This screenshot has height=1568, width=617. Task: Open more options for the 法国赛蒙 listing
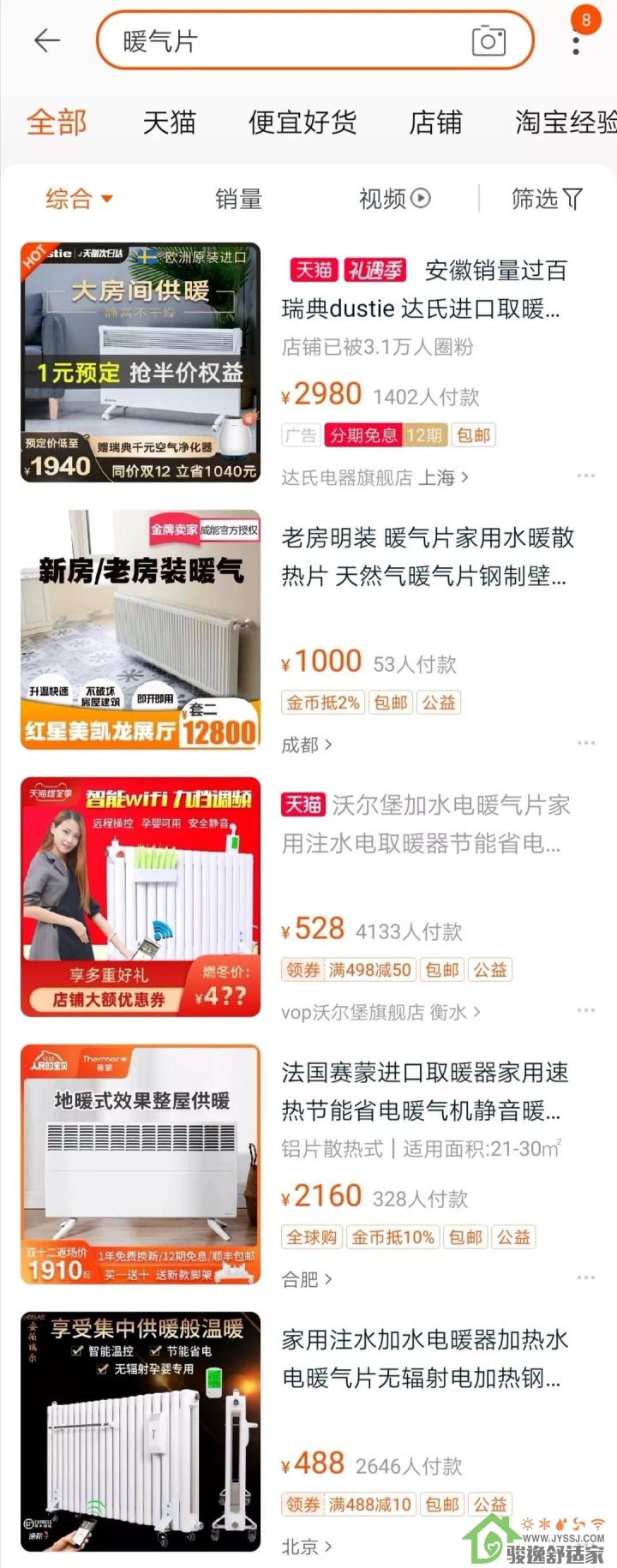[586, 1278]
